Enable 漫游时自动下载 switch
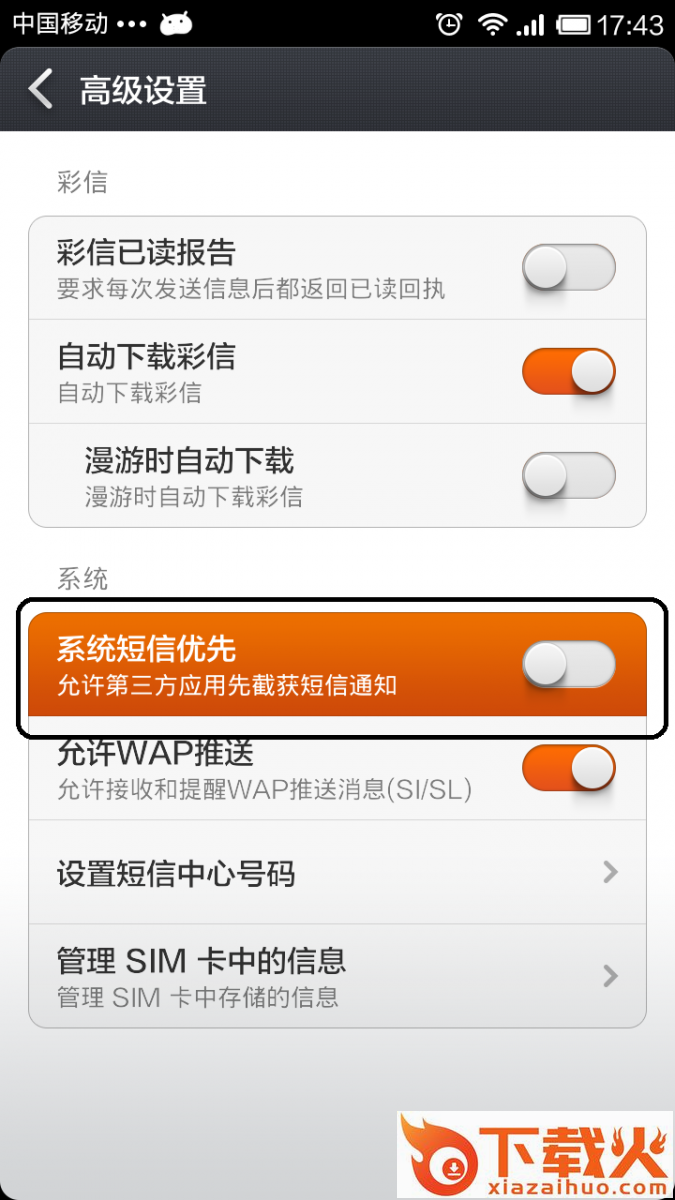The image size is (675, 1200). click(568, 476)
